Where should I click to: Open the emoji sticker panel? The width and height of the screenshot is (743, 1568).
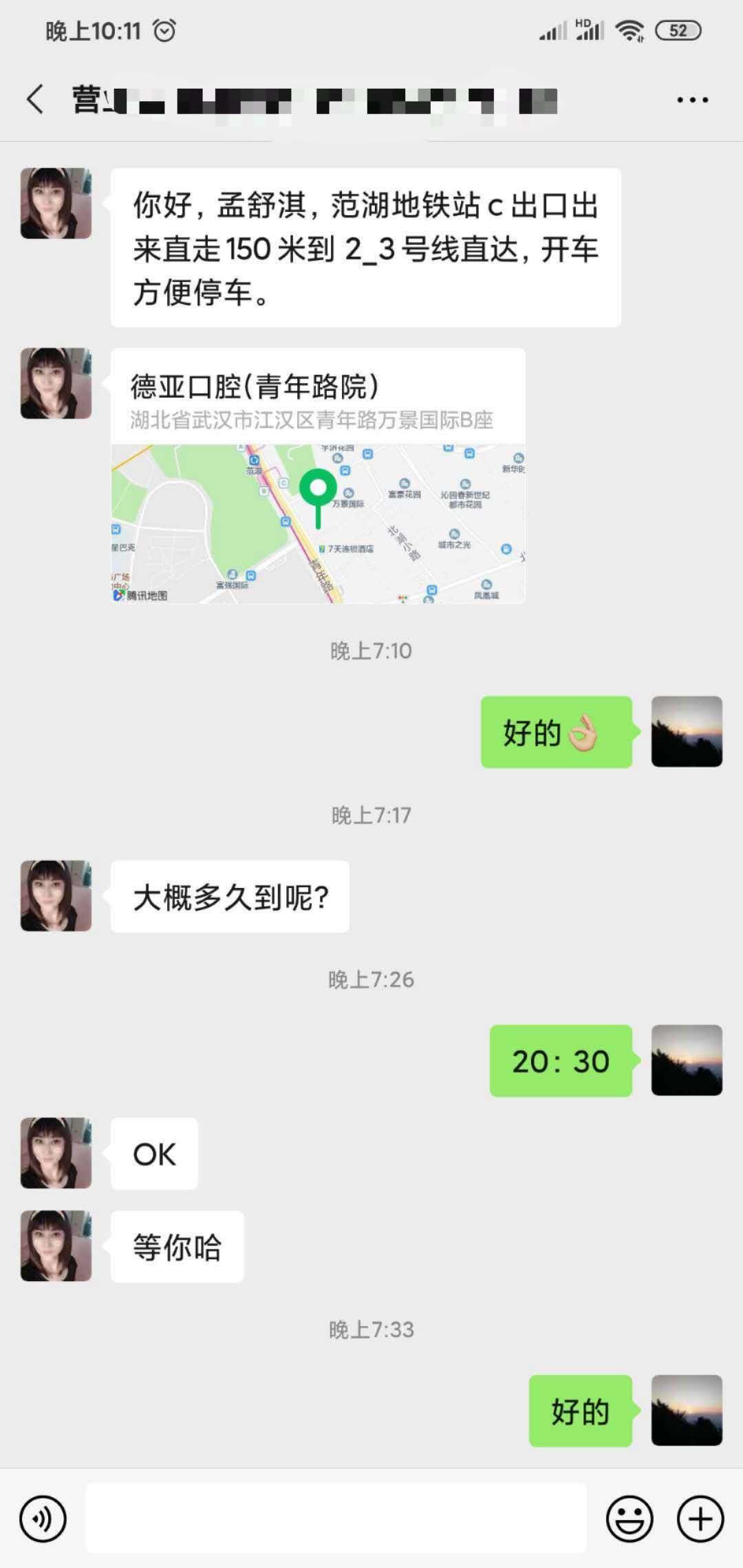coord(629,1518)
